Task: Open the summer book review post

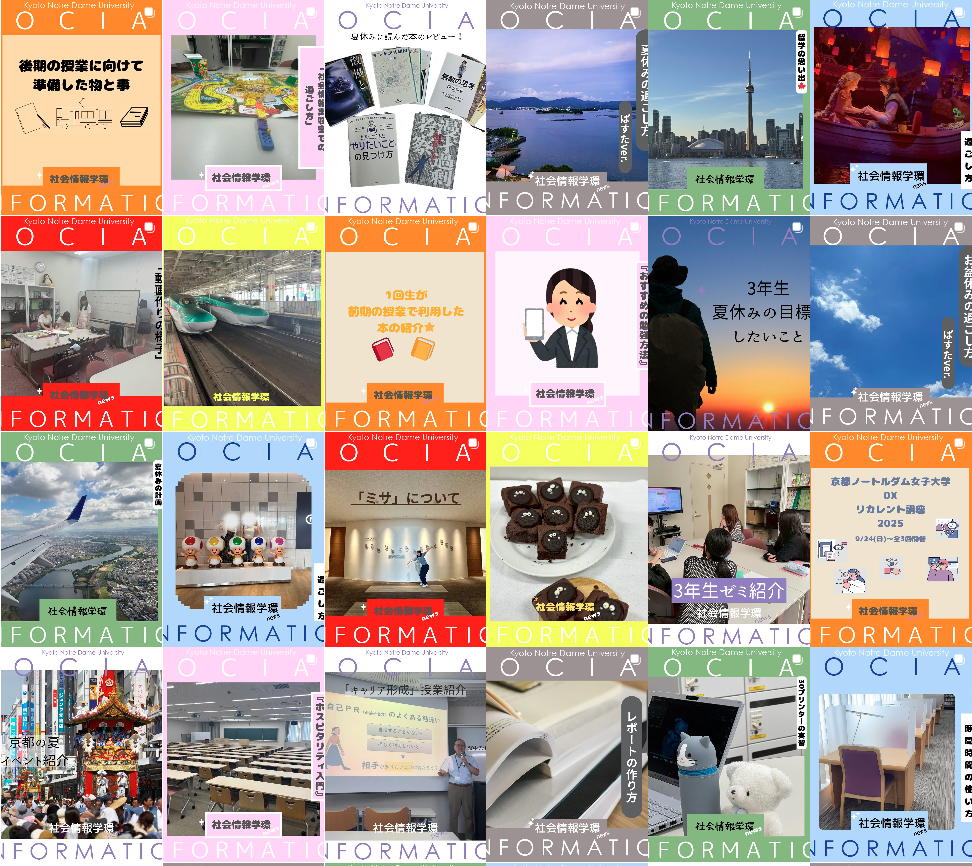Action: click(404, 107)
